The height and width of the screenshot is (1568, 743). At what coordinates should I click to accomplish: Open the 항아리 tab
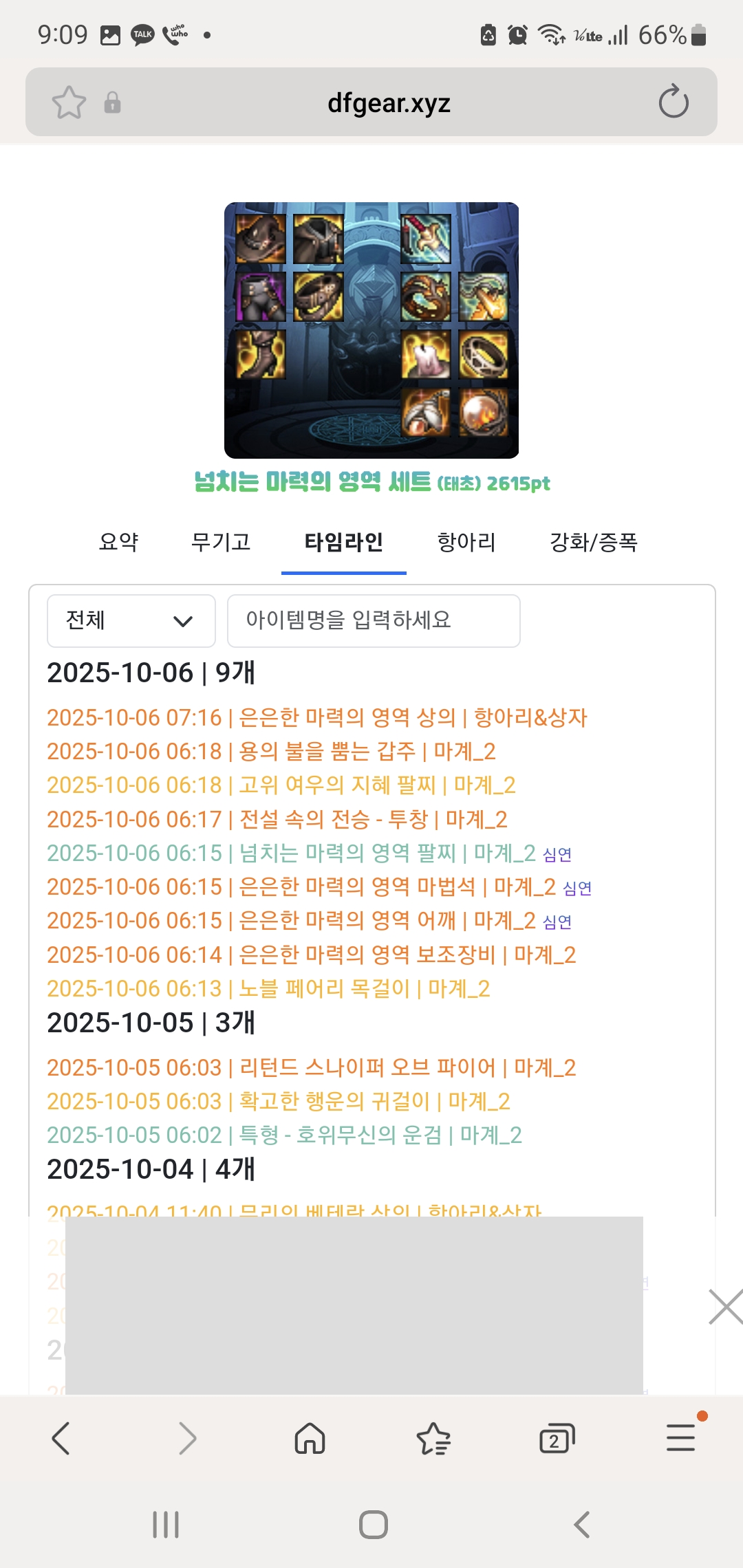[x=466, y=542]
